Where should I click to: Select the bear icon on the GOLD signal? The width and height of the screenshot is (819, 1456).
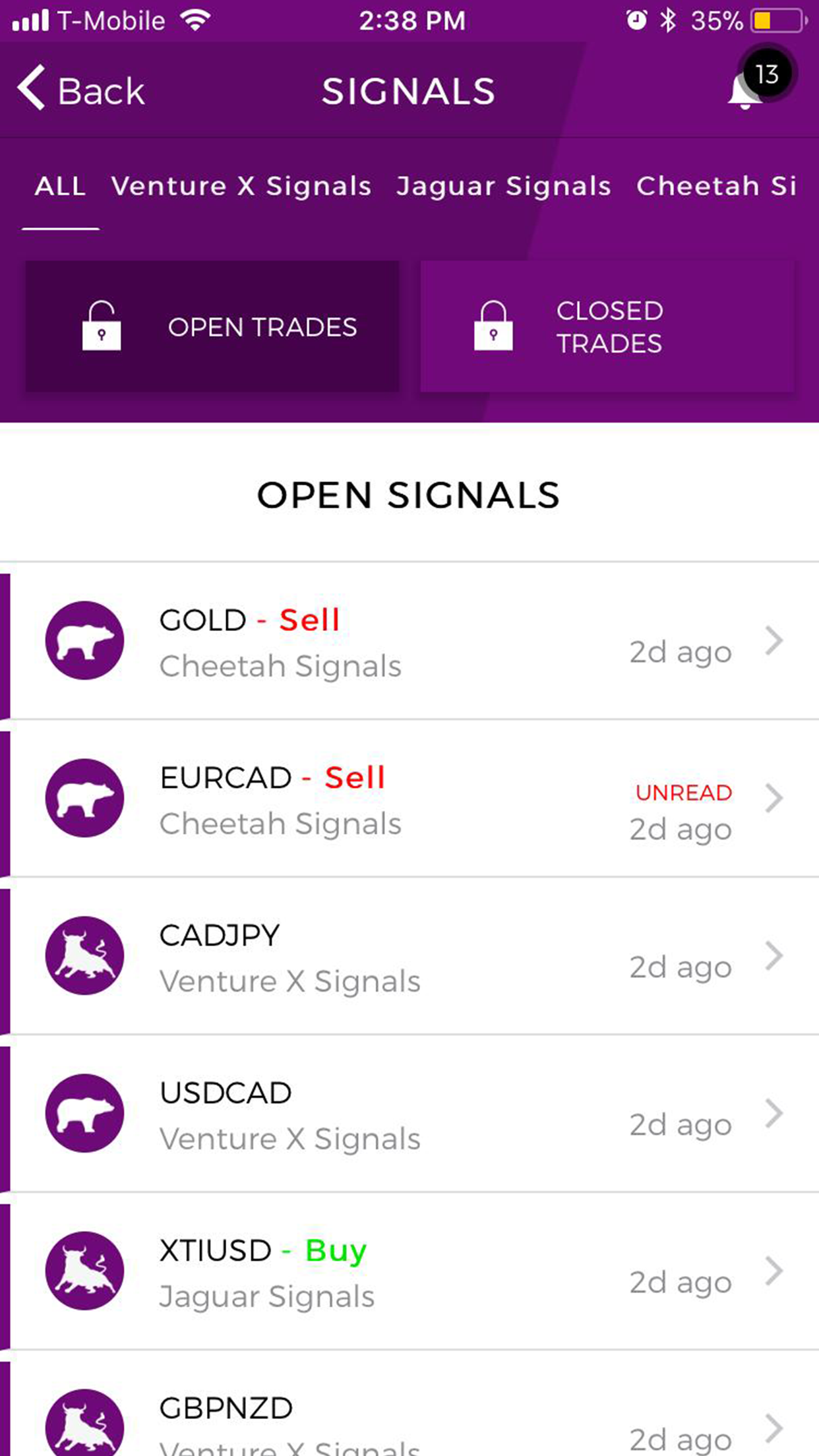pos(84,640)
